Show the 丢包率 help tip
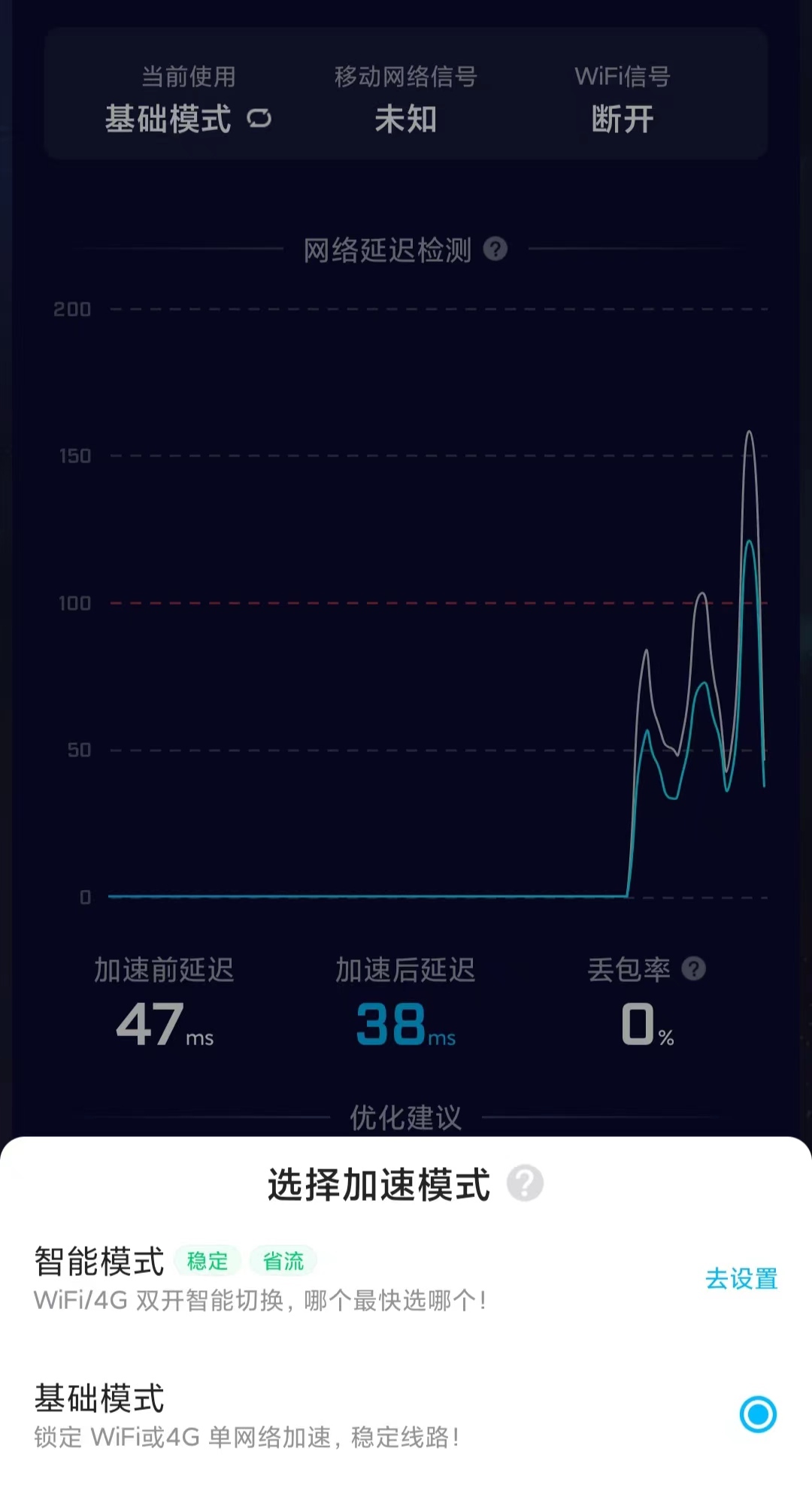This screenshot has width=812, height=1488. coord(694,968)
